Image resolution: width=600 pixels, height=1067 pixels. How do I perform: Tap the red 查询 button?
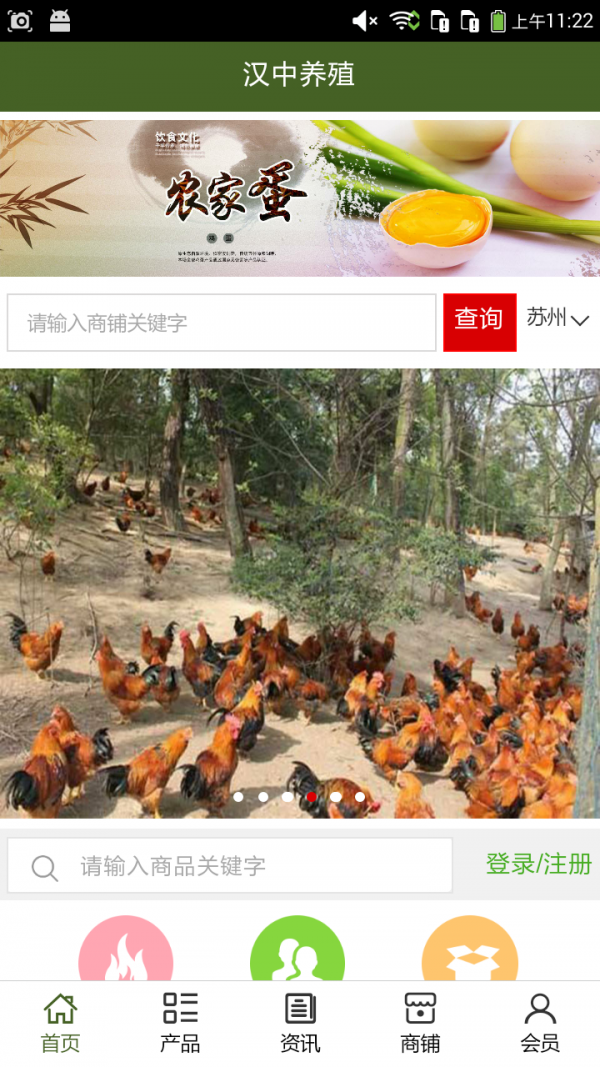coord(480,322)
